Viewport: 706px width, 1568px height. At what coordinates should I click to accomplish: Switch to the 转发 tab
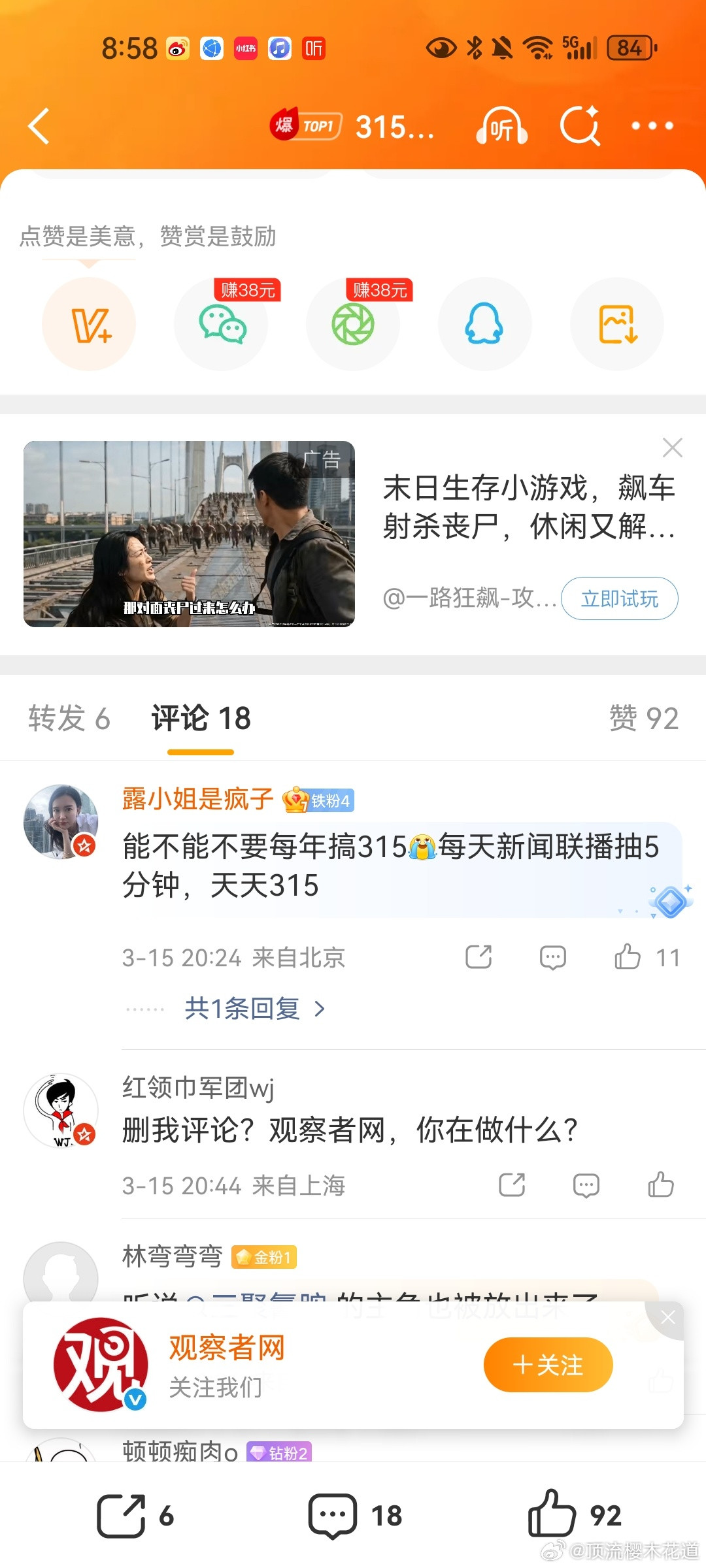(x=70, y=719)
